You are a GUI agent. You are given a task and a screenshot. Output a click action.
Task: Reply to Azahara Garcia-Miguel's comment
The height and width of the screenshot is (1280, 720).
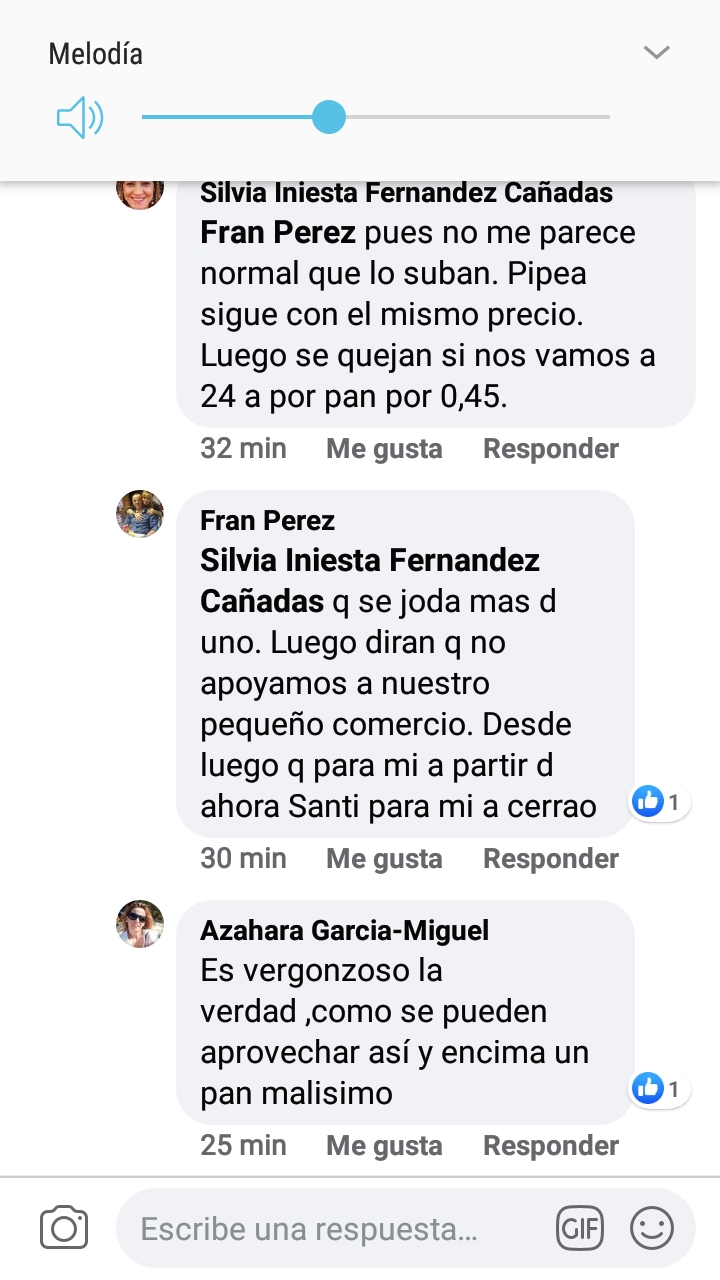(551, 1146)
